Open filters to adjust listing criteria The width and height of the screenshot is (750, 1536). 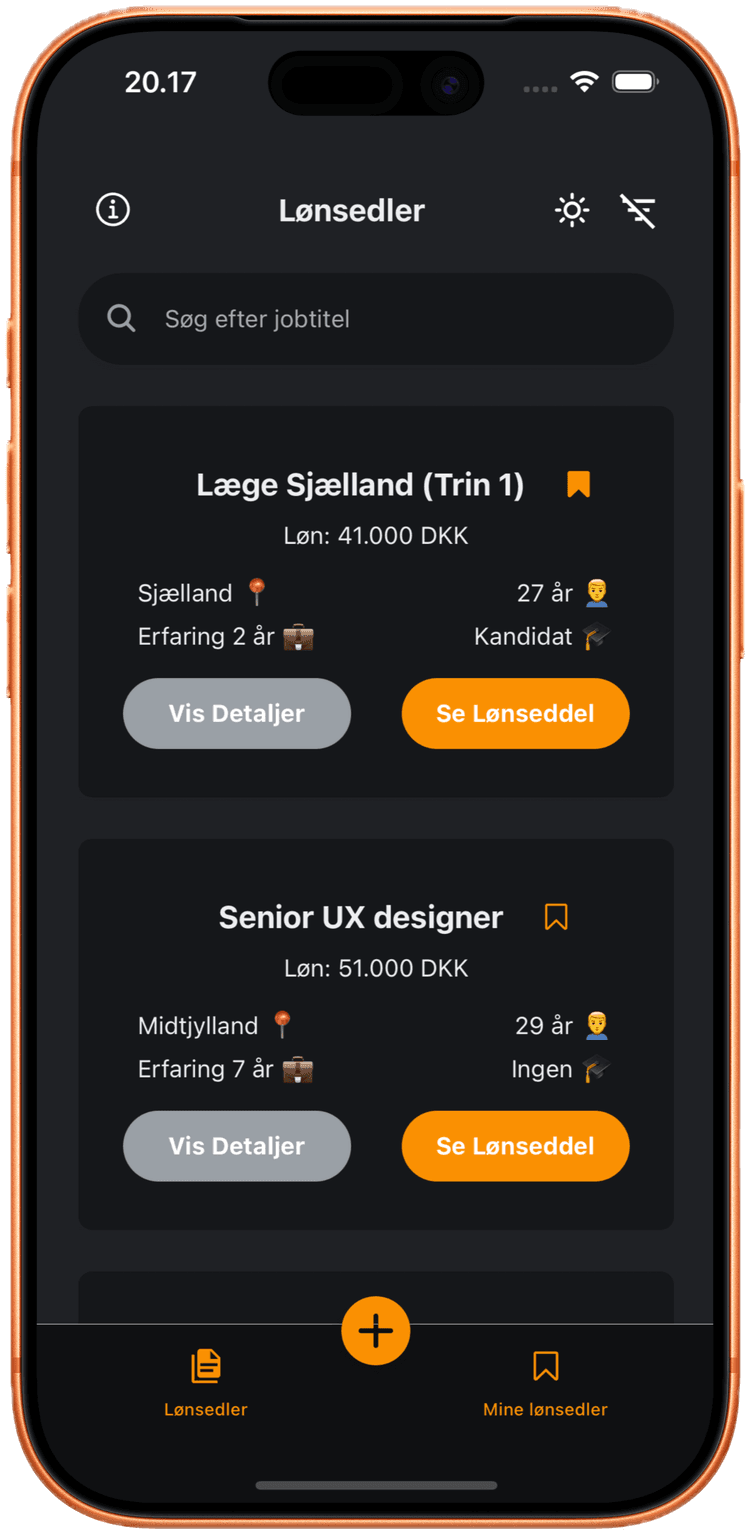pyautogui.click(x=638, y=210)
